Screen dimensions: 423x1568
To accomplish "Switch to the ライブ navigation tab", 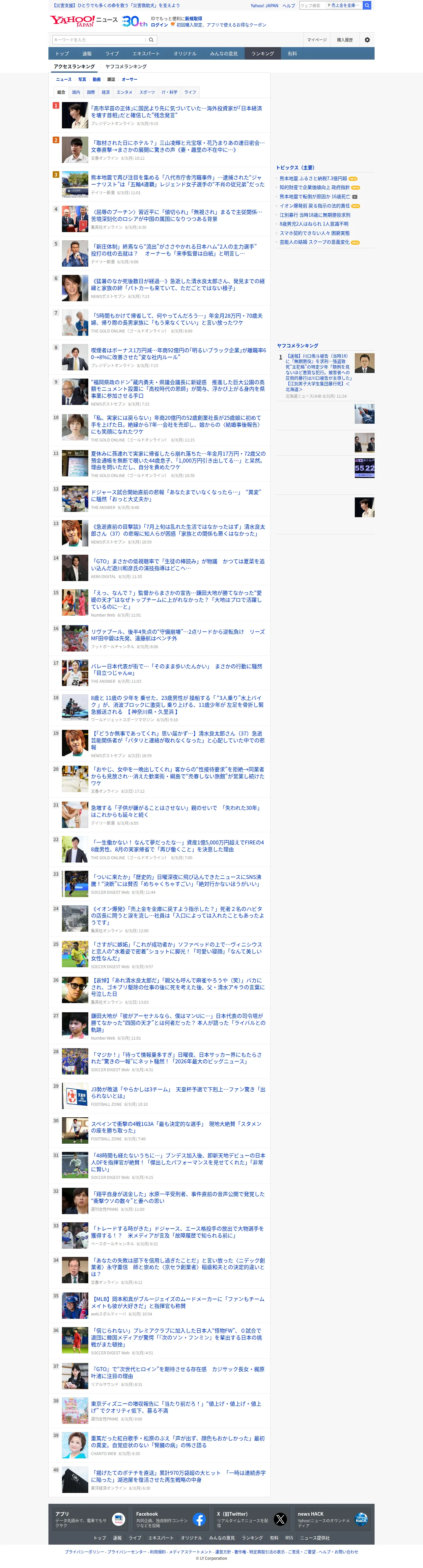I will coord(112,54).
